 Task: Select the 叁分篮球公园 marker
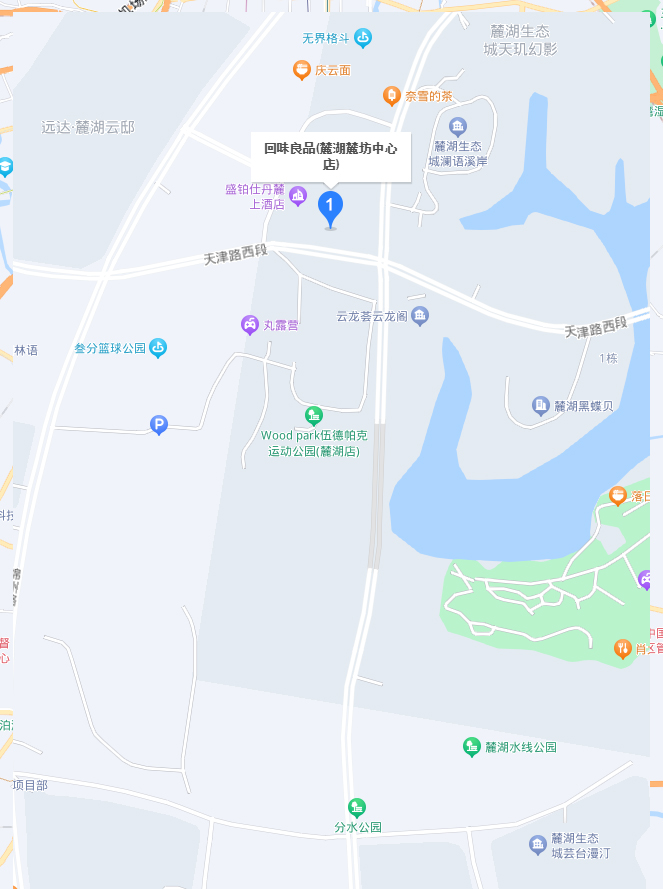[x=158, y=348]
